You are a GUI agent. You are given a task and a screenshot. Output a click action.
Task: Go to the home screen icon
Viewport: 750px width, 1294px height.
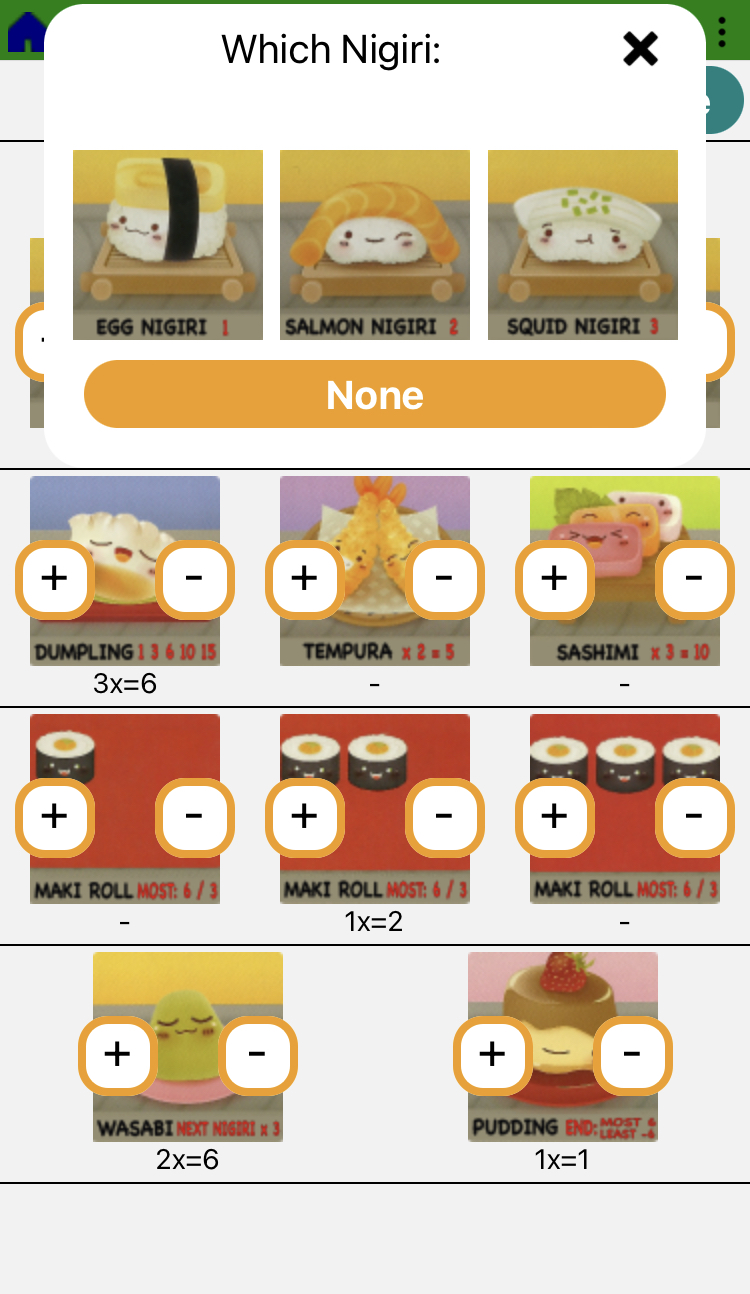pos(22,32)
